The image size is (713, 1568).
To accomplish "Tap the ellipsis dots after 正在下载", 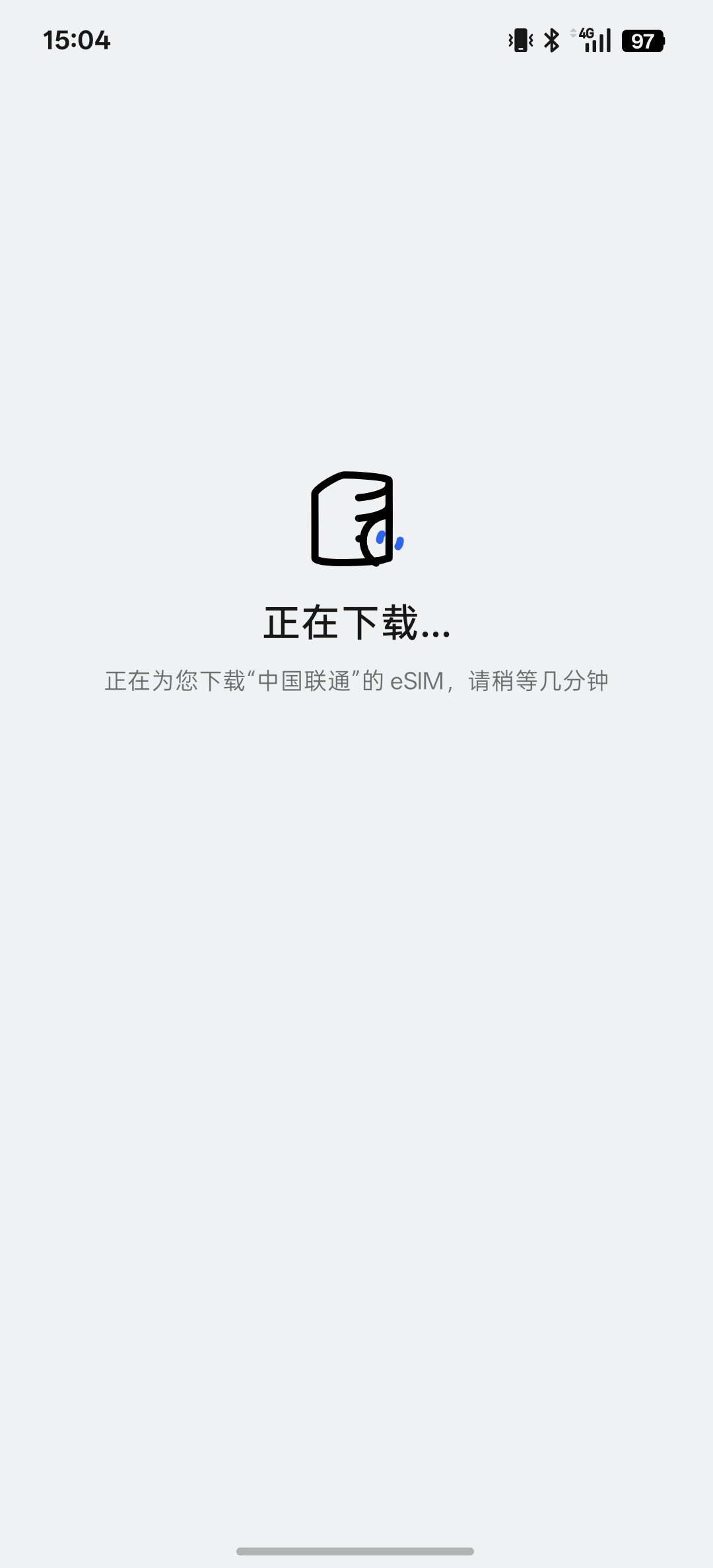I will point(436,634).
